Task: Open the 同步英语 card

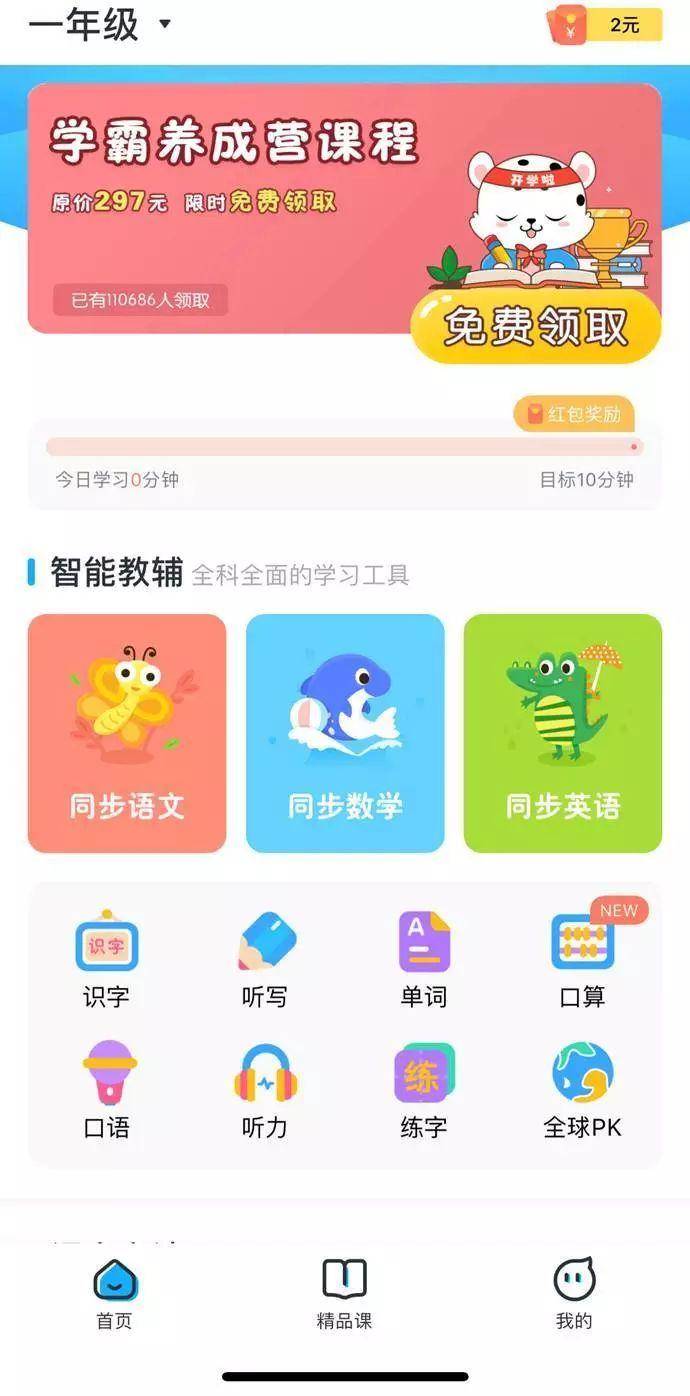Action: coord(563,733)
